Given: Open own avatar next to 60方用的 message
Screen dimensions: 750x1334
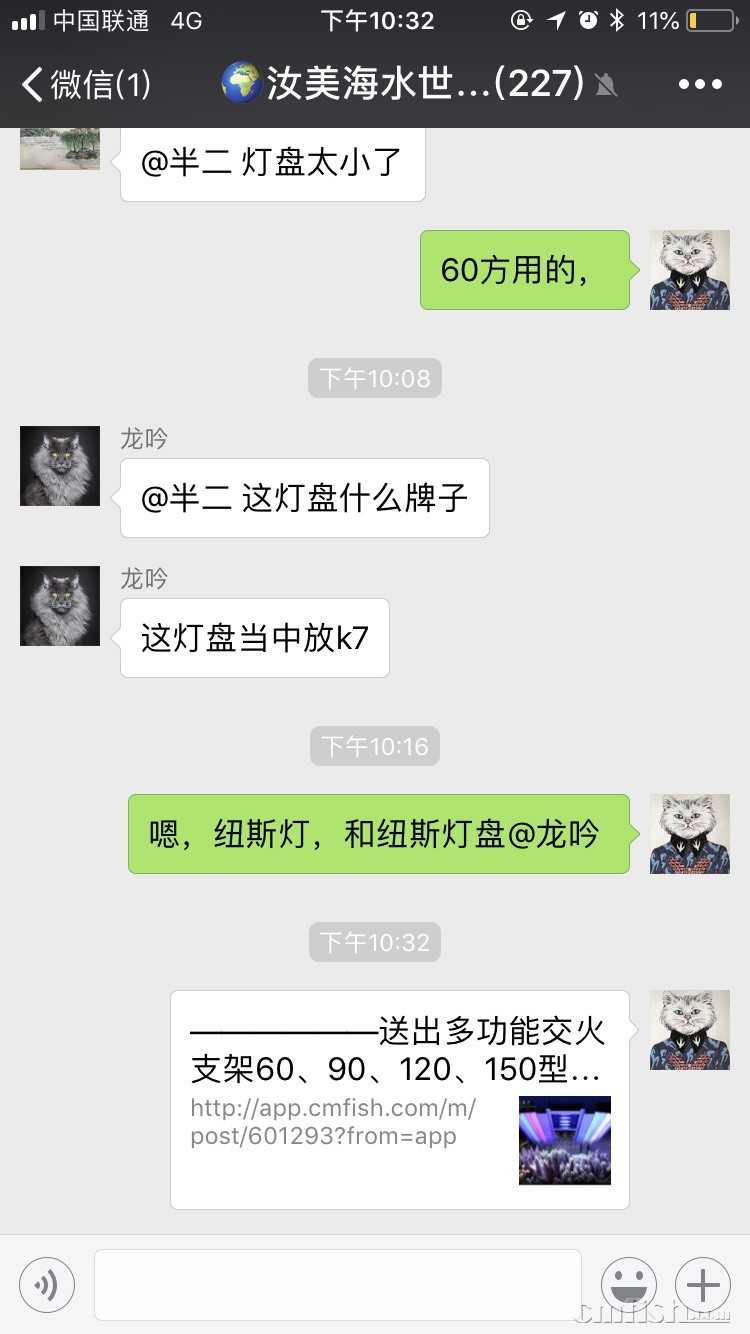Looking at the screenshot, I should (x=690, y=270).
